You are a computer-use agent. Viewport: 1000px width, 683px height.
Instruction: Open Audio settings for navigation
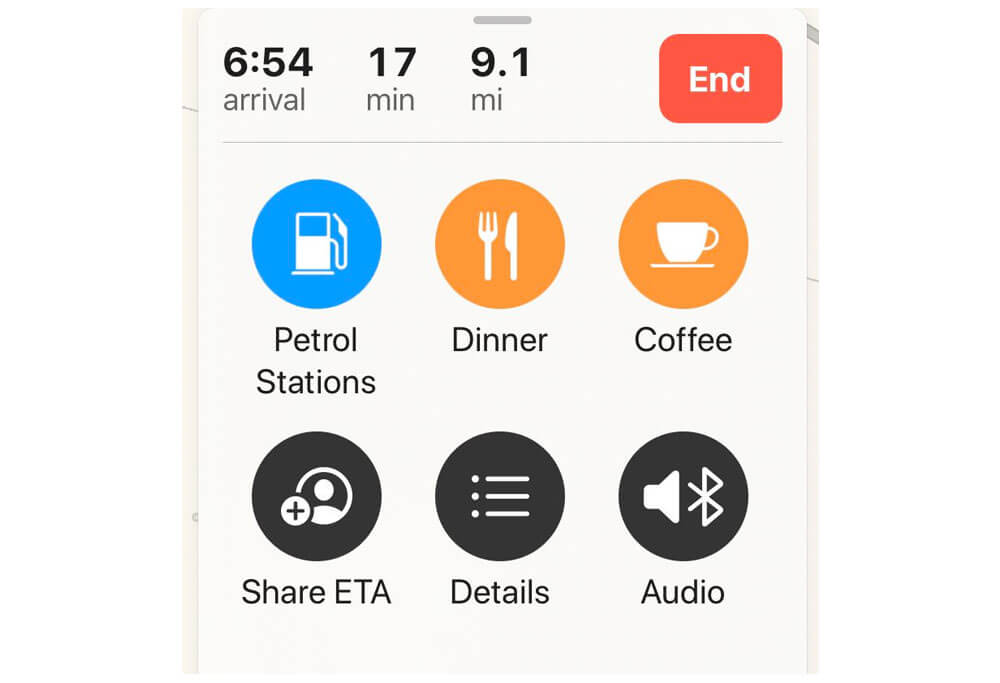(683, 496)
